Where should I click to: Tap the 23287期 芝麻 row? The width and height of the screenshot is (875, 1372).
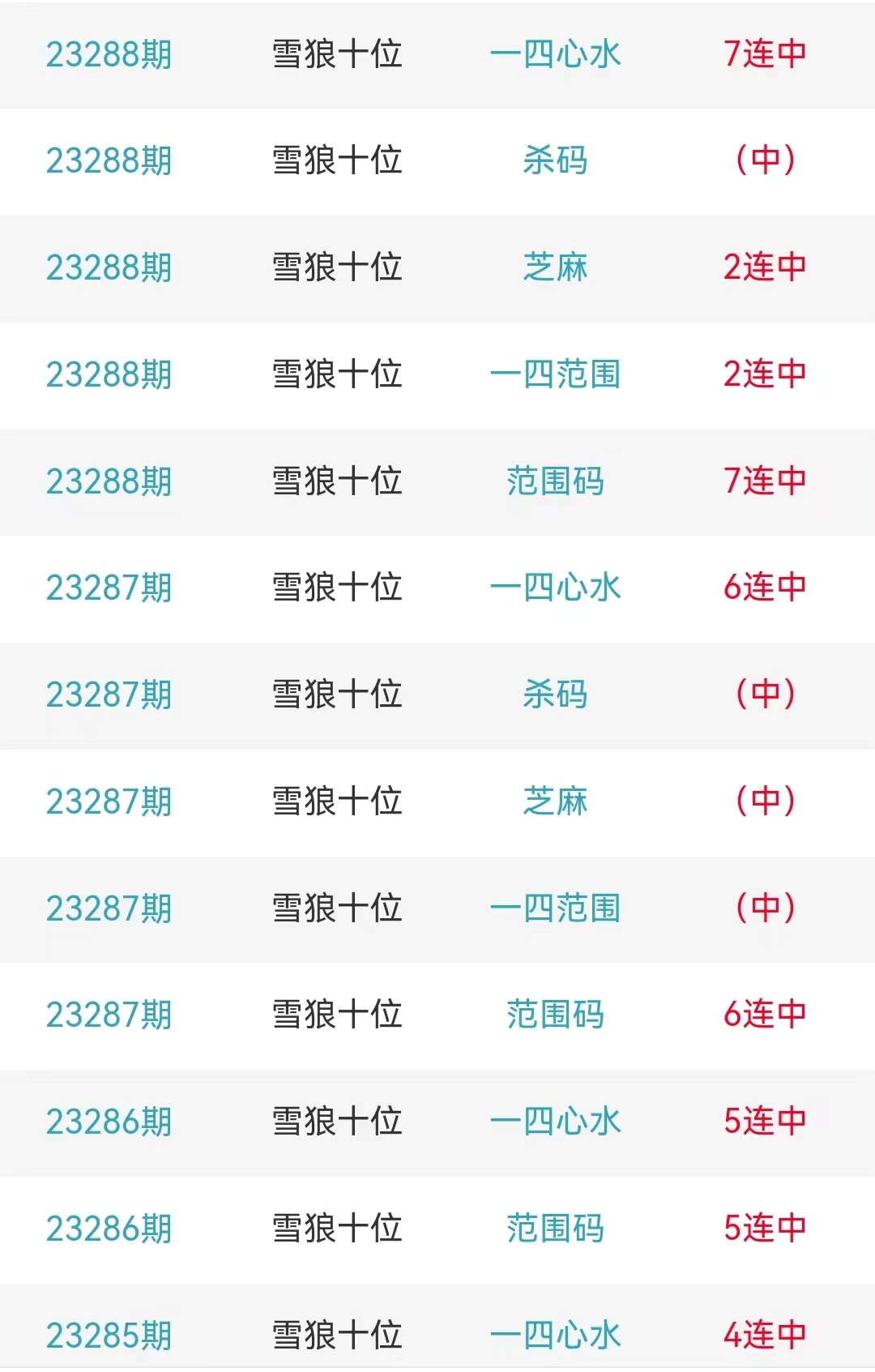555,801
